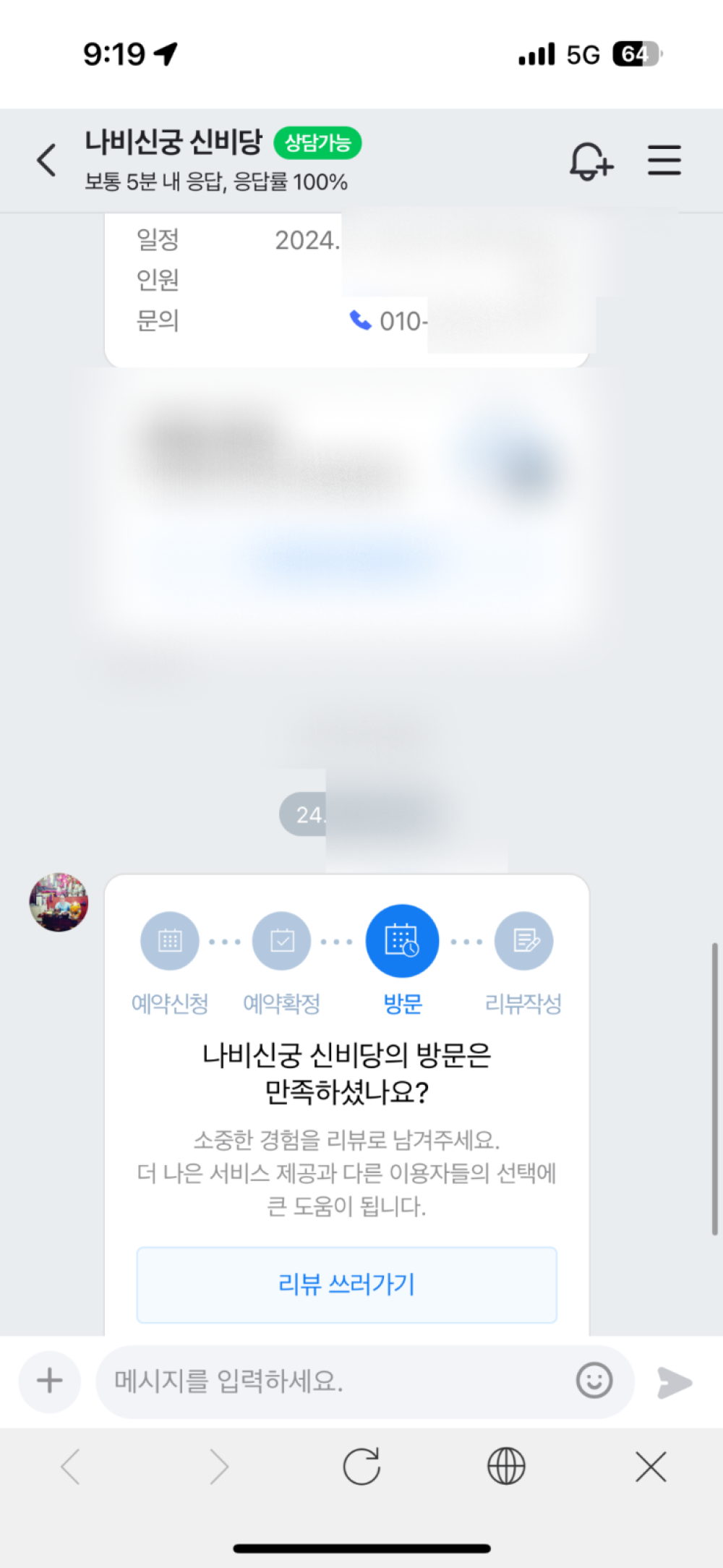Focus the 메시지를 입력하세요 message field
The width and height of the screenshot is (723, 1568).
click(333, 1381)
